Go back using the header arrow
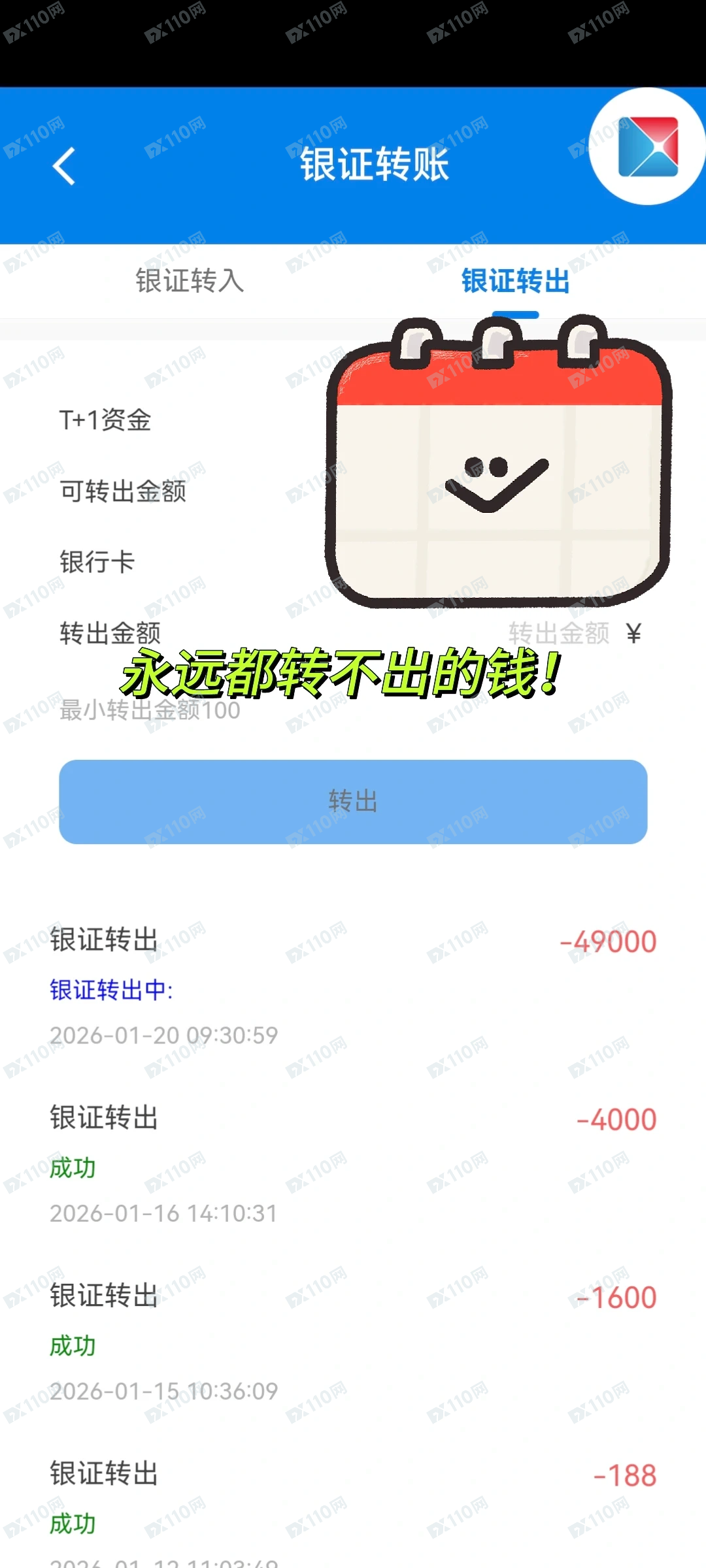706x1568 pixels. (64, 166)
